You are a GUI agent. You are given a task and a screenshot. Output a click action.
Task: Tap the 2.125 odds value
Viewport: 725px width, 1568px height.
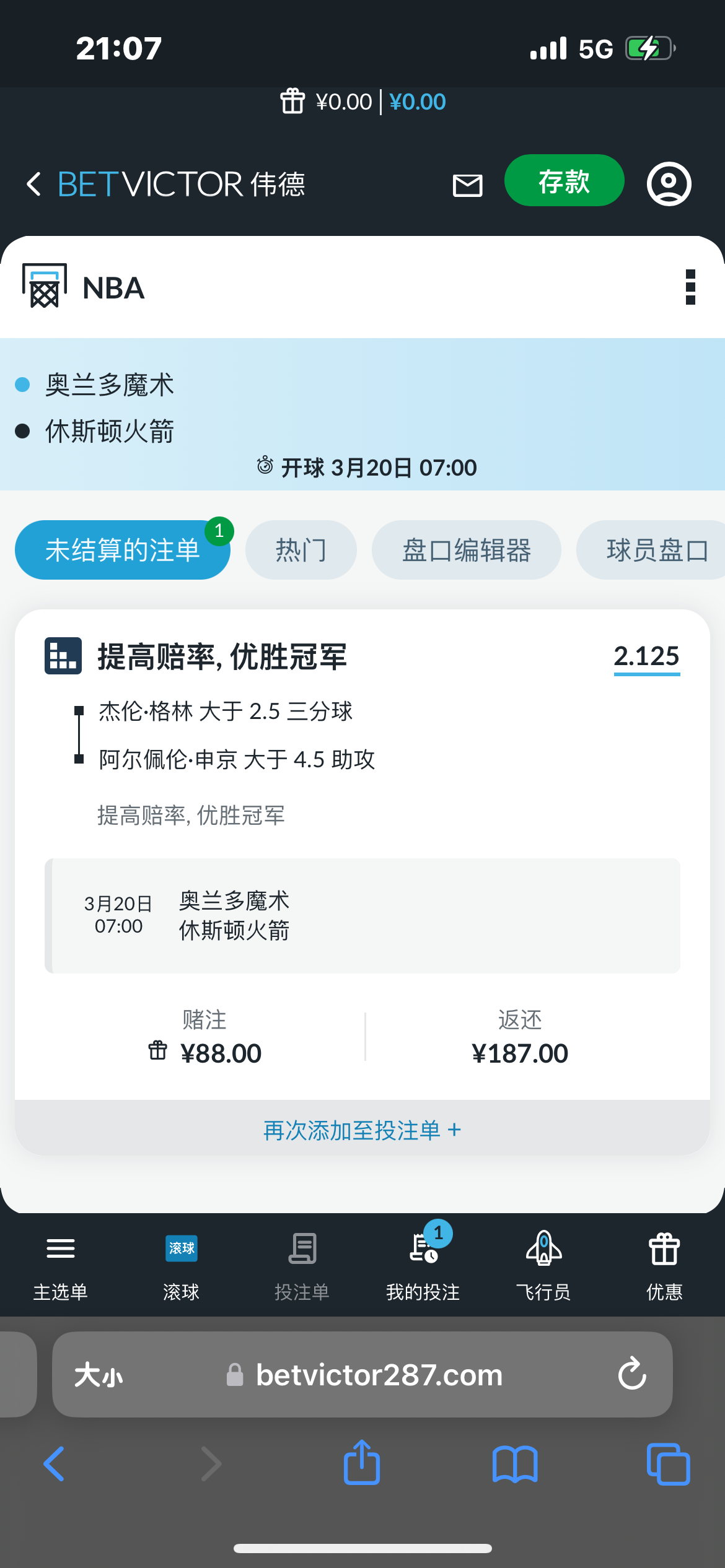click(x=647, y=656)
